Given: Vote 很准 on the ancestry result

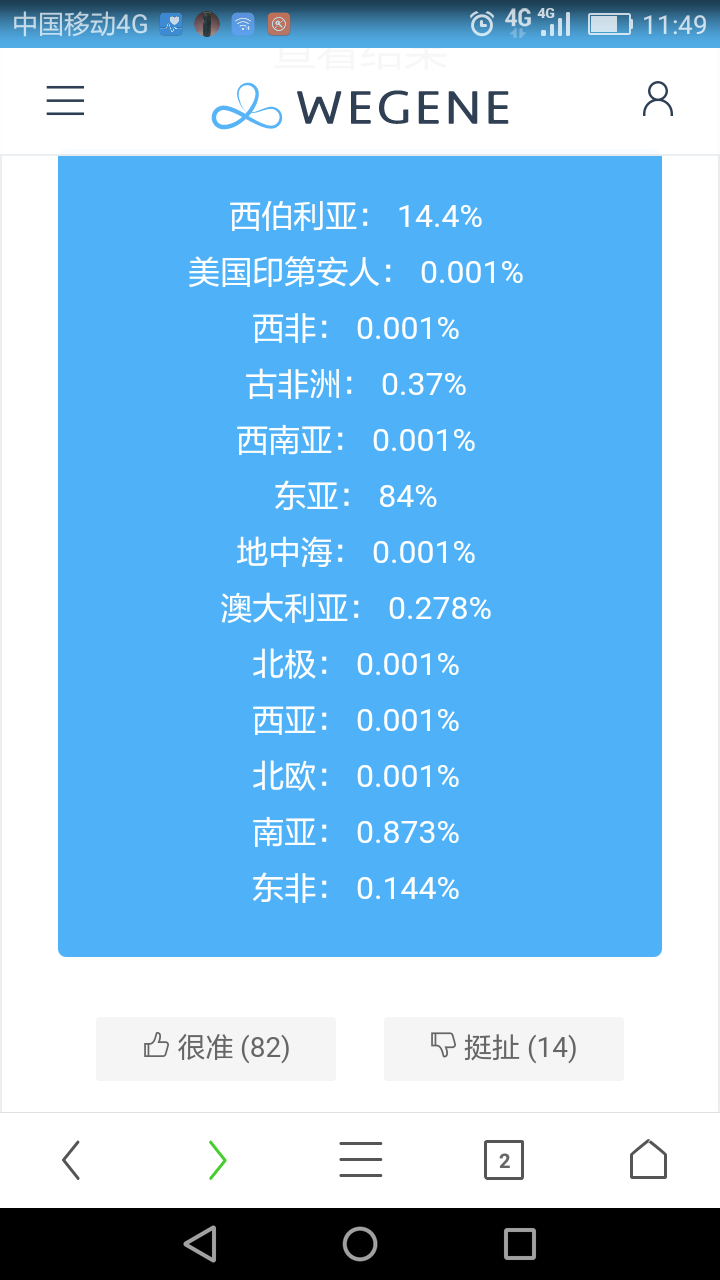Looking at the screenshot, I should pyautogui.click(x=216, y=1048).
